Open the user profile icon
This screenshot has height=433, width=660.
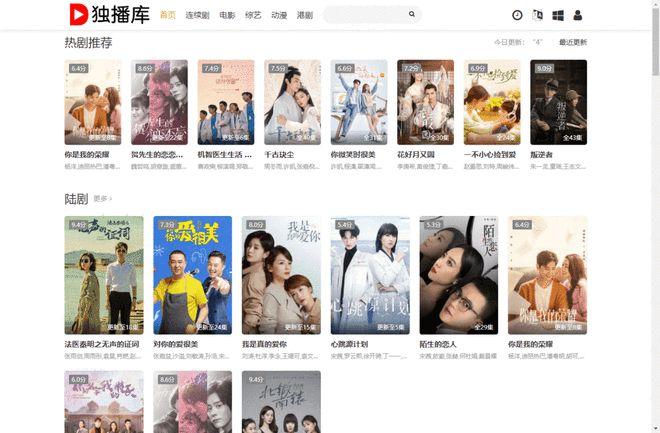click(578, 15)
